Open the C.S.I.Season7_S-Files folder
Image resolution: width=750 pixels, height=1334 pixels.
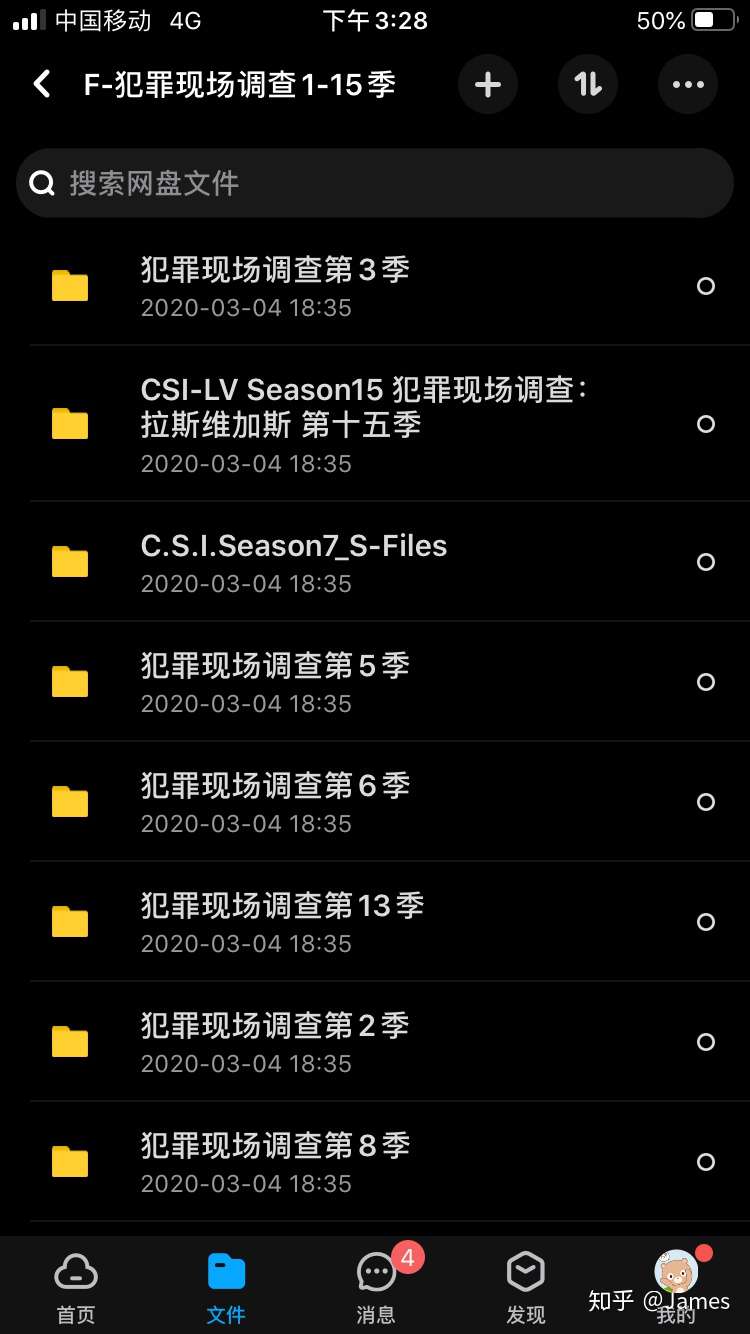(x=294, y=562)
